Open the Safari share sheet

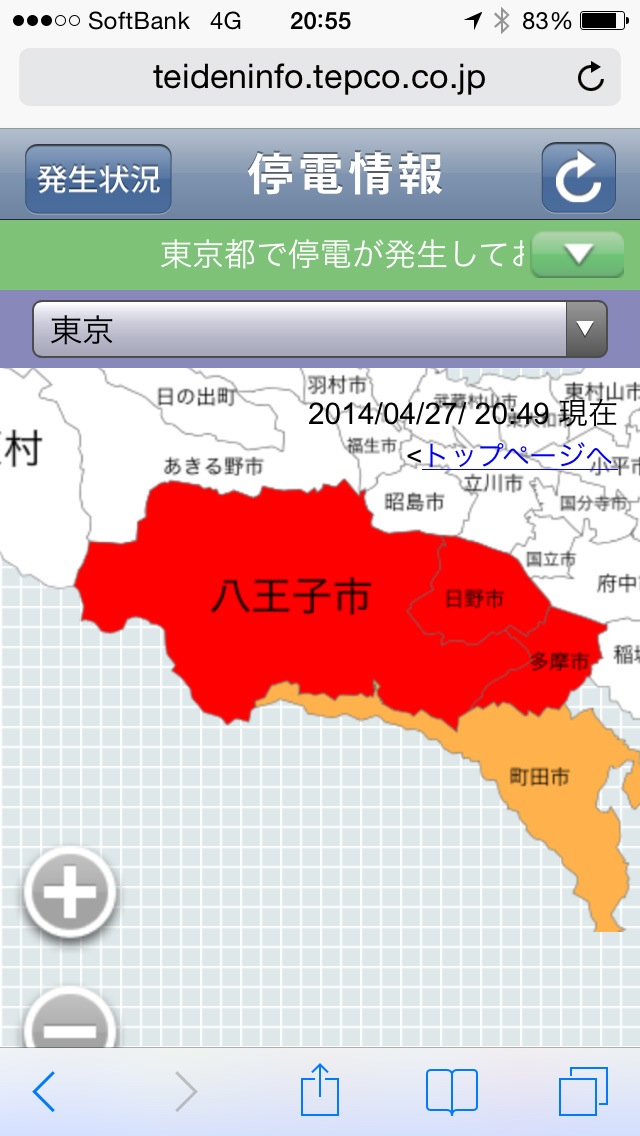tap(320, 1091)
